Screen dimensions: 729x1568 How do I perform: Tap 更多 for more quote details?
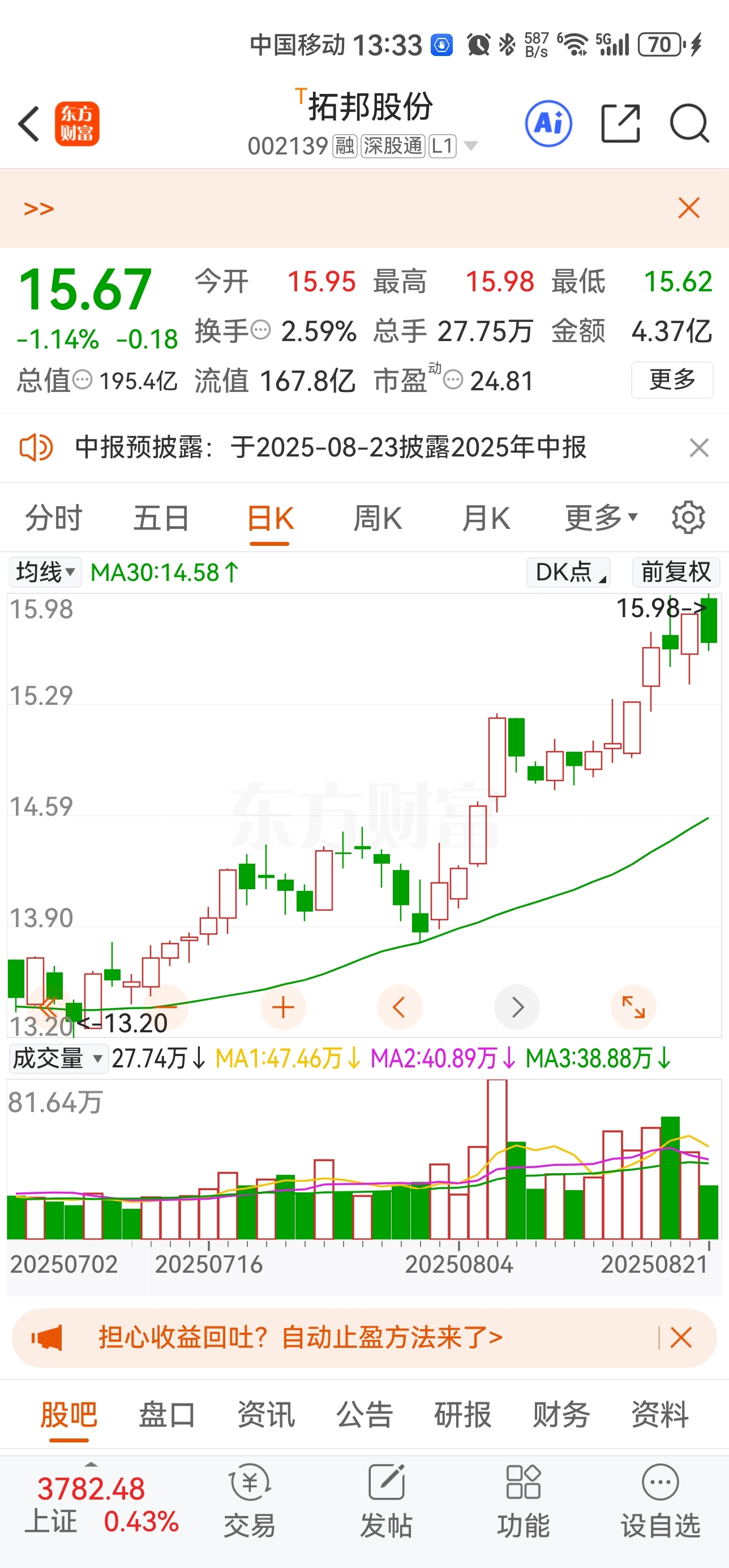(672, 380)
